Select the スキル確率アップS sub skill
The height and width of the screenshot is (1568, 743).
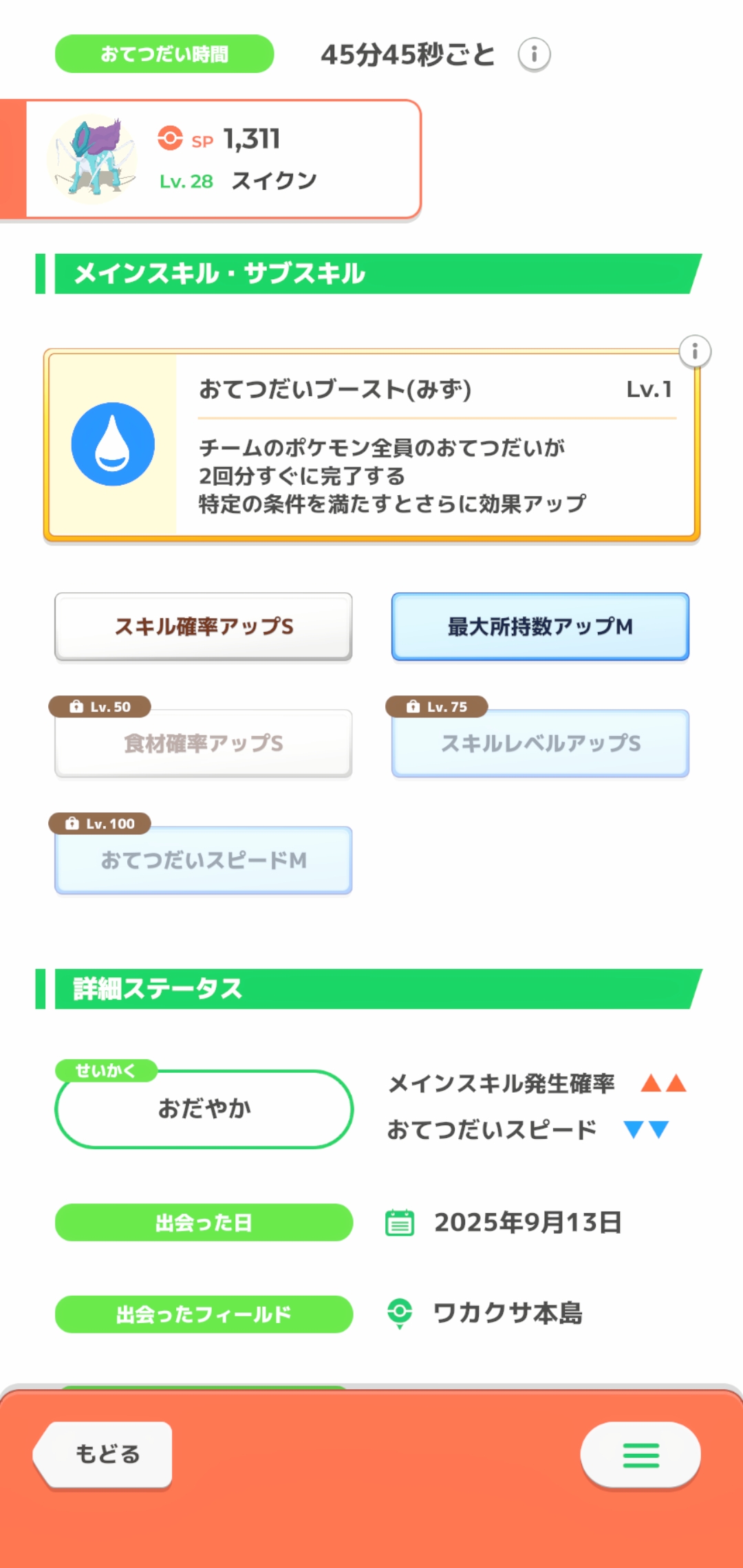(204, 627)
